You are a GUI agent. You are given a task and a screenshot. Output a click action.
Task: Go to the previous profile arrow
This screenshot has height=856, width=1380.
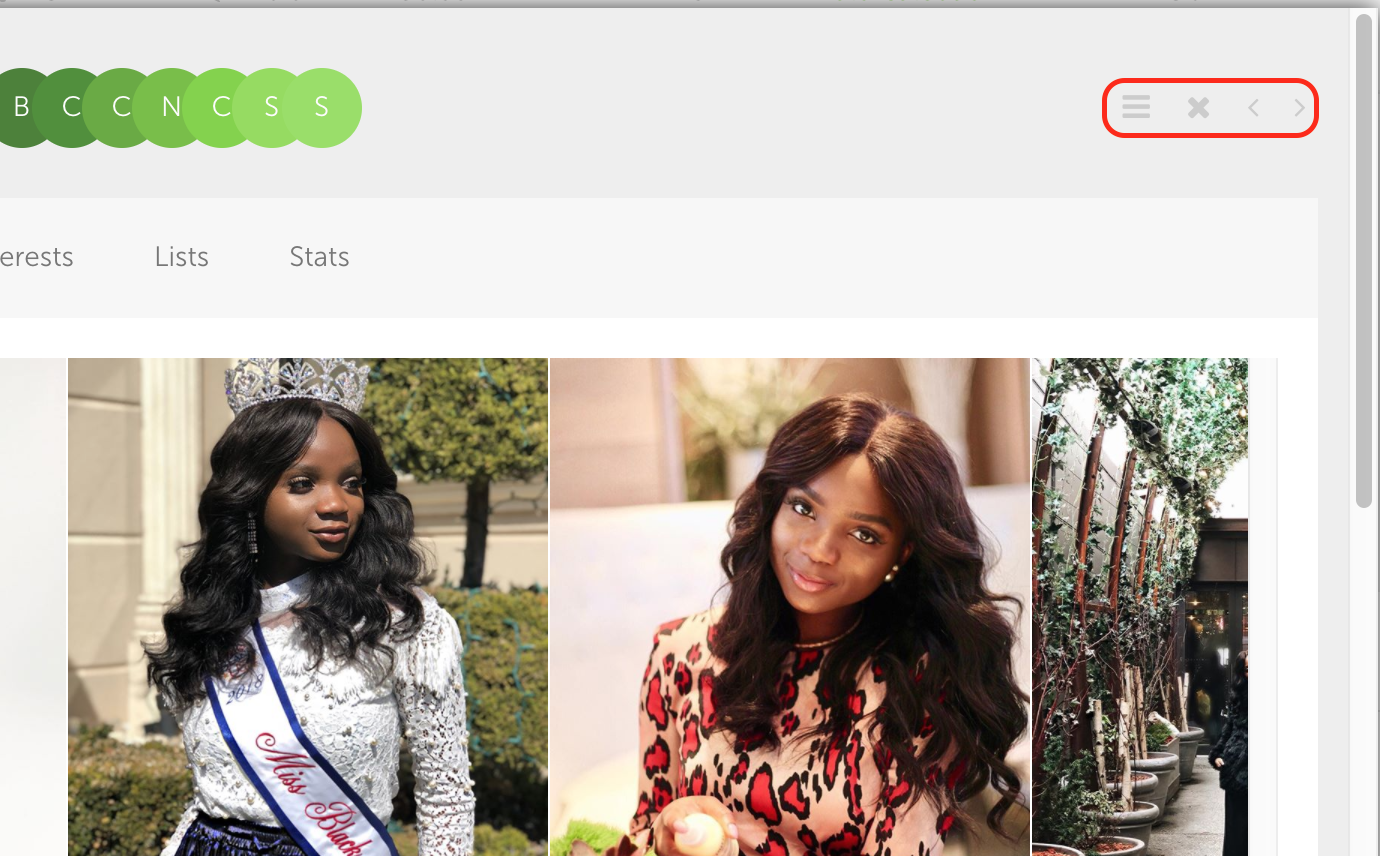coord(1253,108)
